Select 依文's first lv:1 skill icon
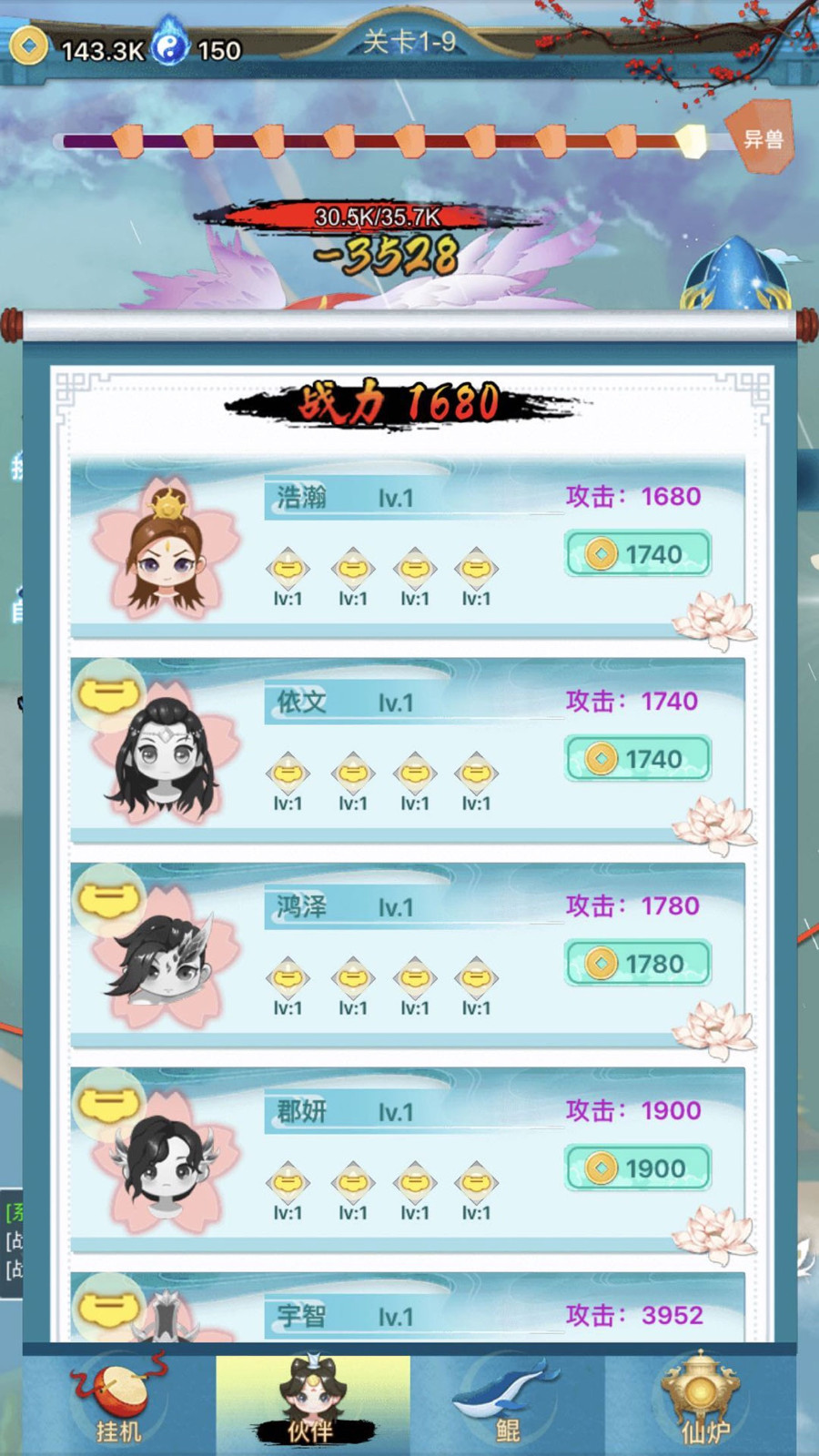Image resolution: width=819 pixels, height=1456 pixels. [x=288, y=774]
